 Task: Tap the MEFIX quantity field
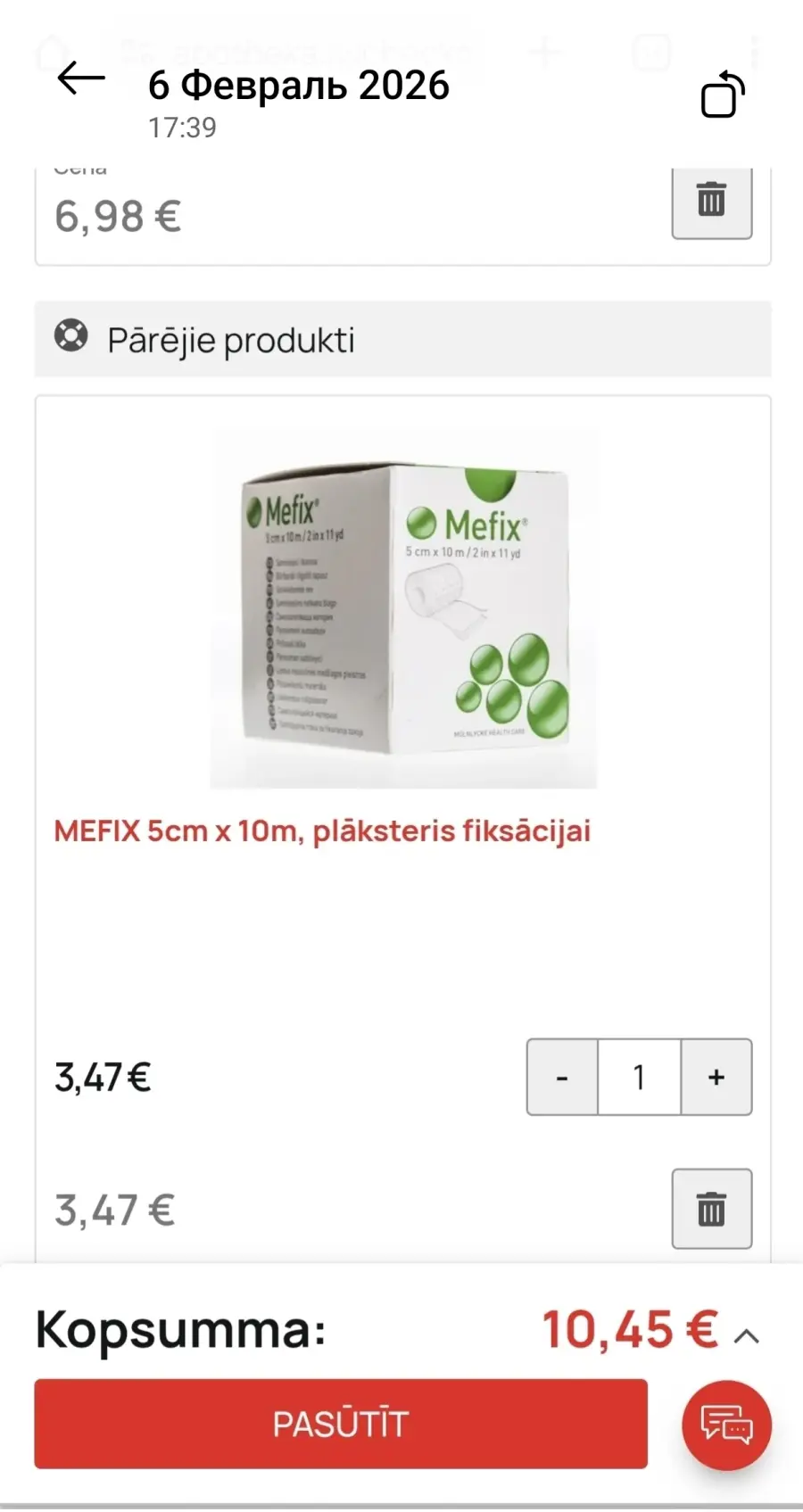(x=639, y=1078)
